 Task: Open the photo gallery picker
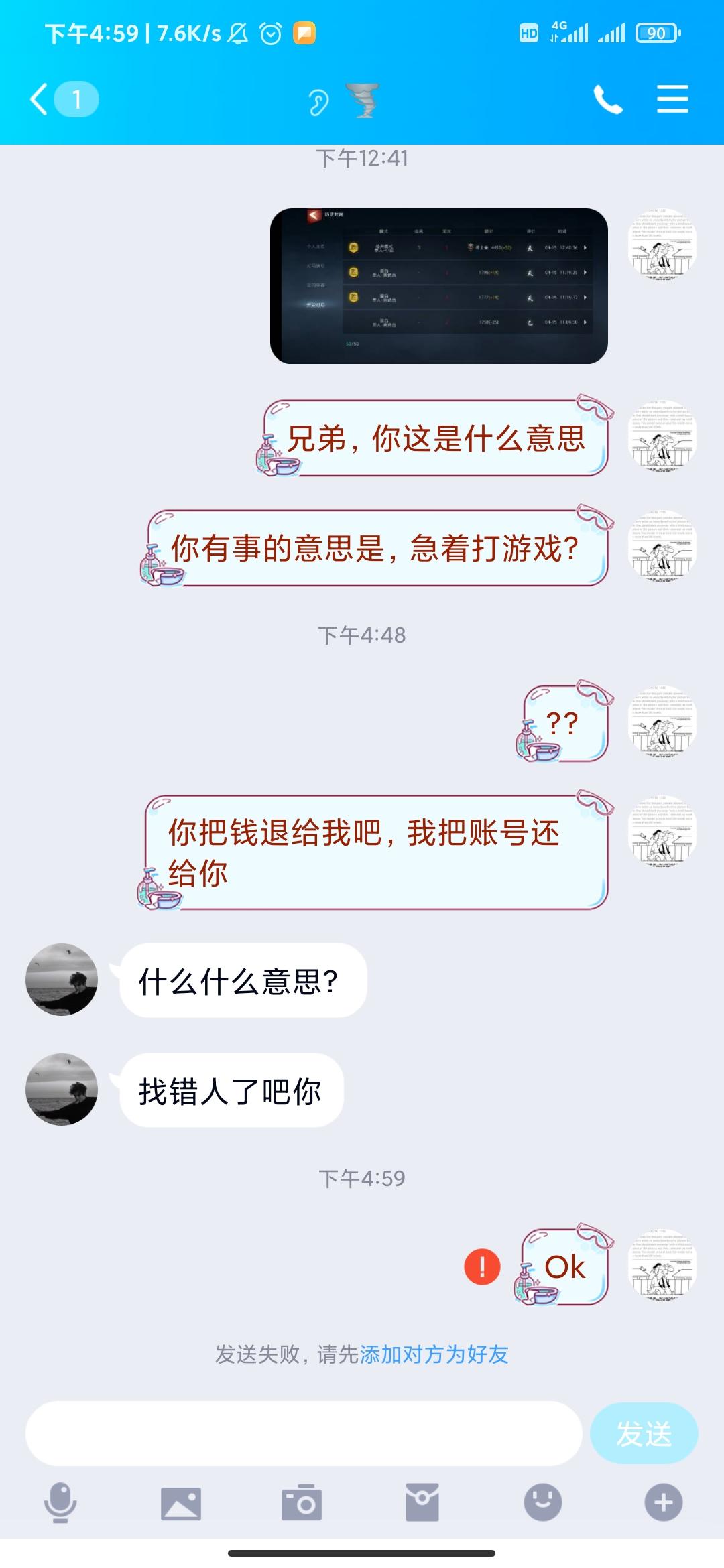tap(181, 1503)
